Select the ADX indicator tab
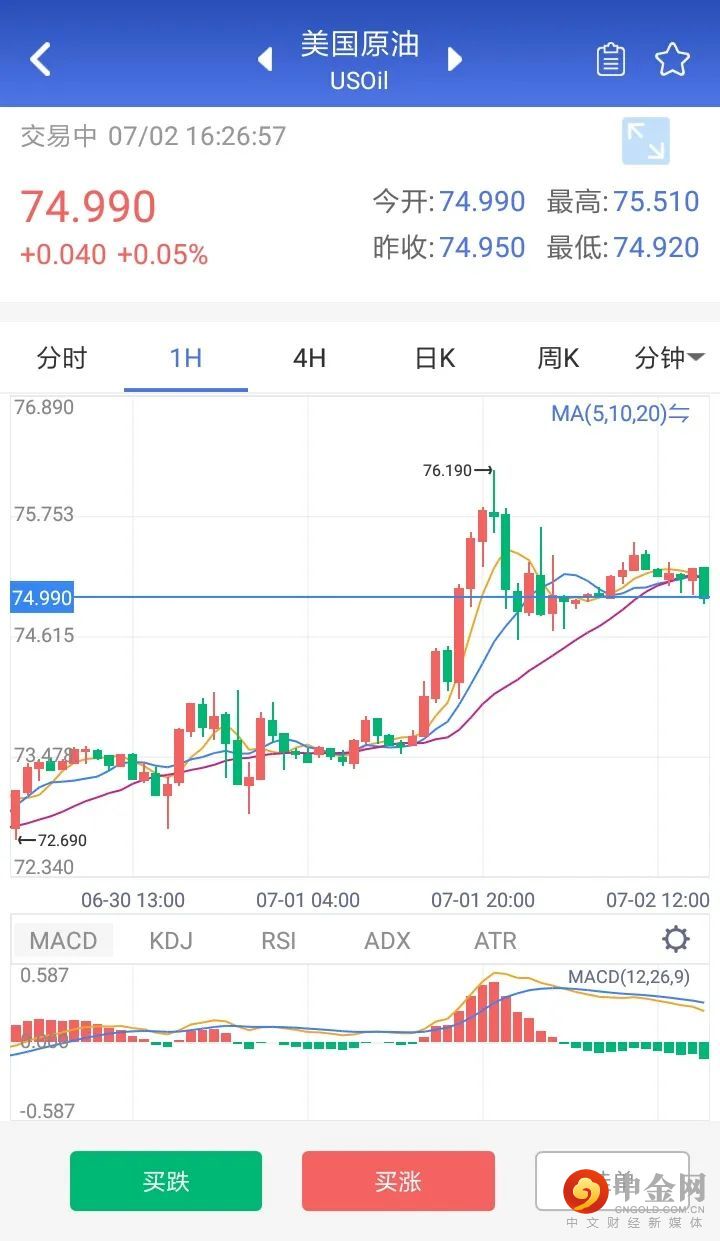 (387, 941)
